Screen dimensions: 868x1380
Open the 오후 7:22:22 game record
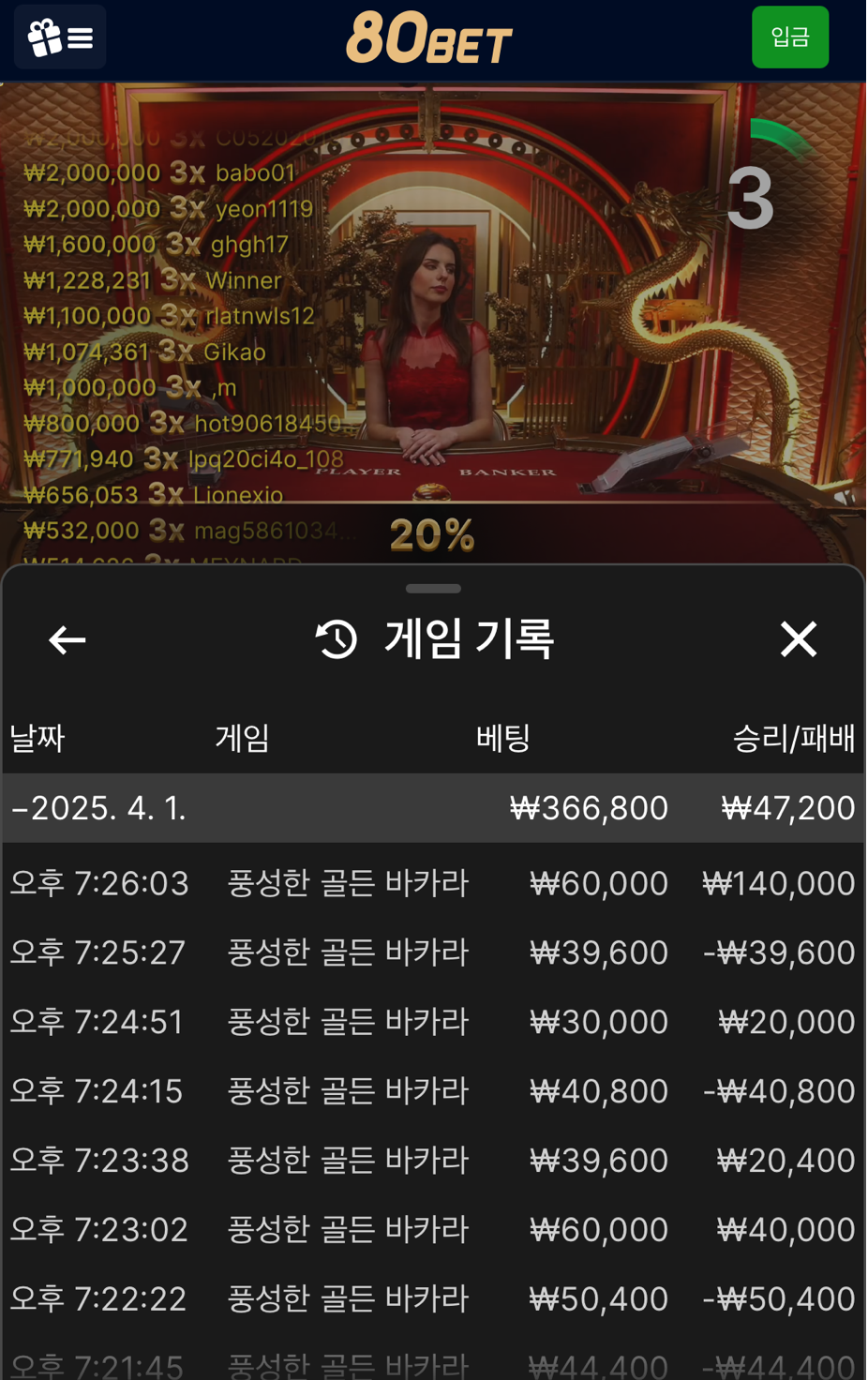click(x=432, y=1298)
